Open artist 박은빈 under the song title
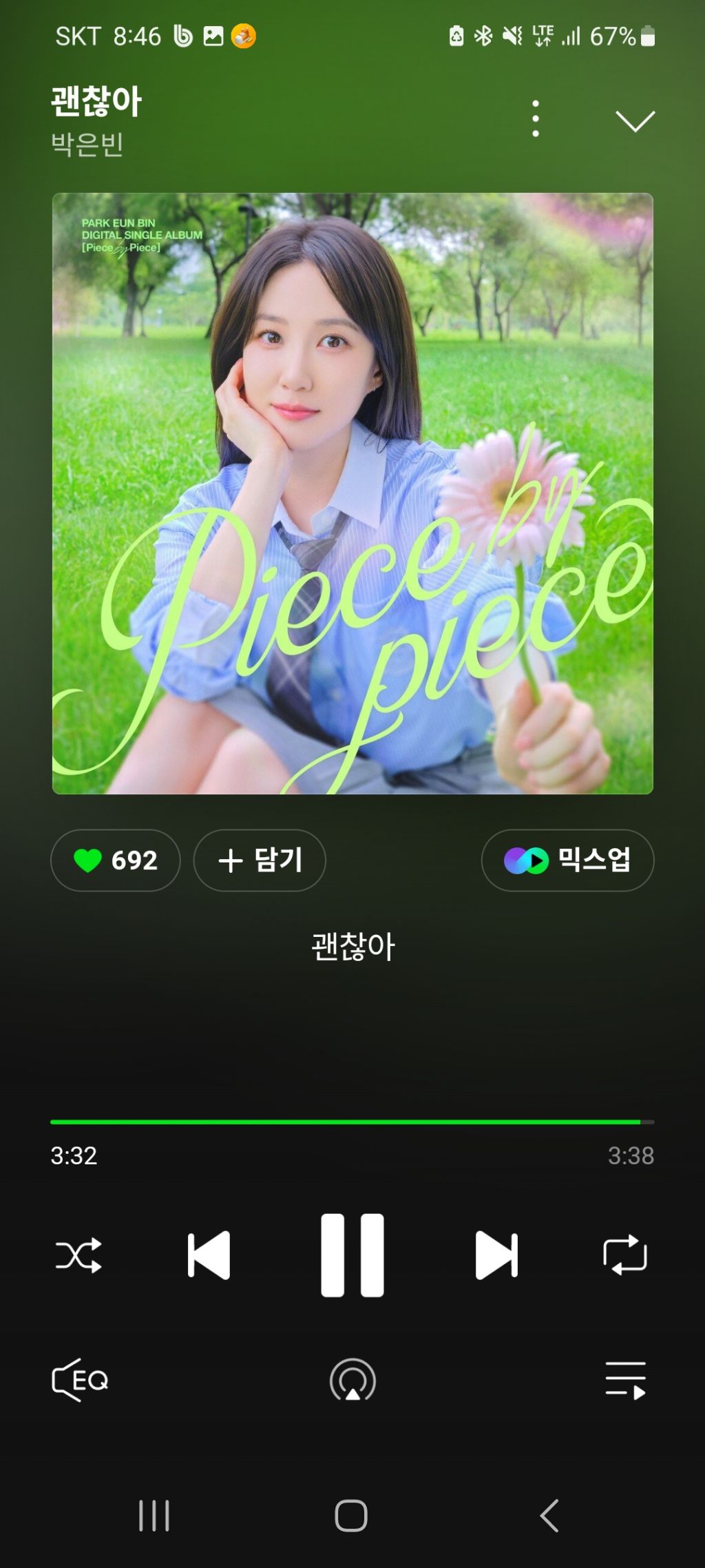705x1568 pixels. pyautogui.click(x=87, y=145)
